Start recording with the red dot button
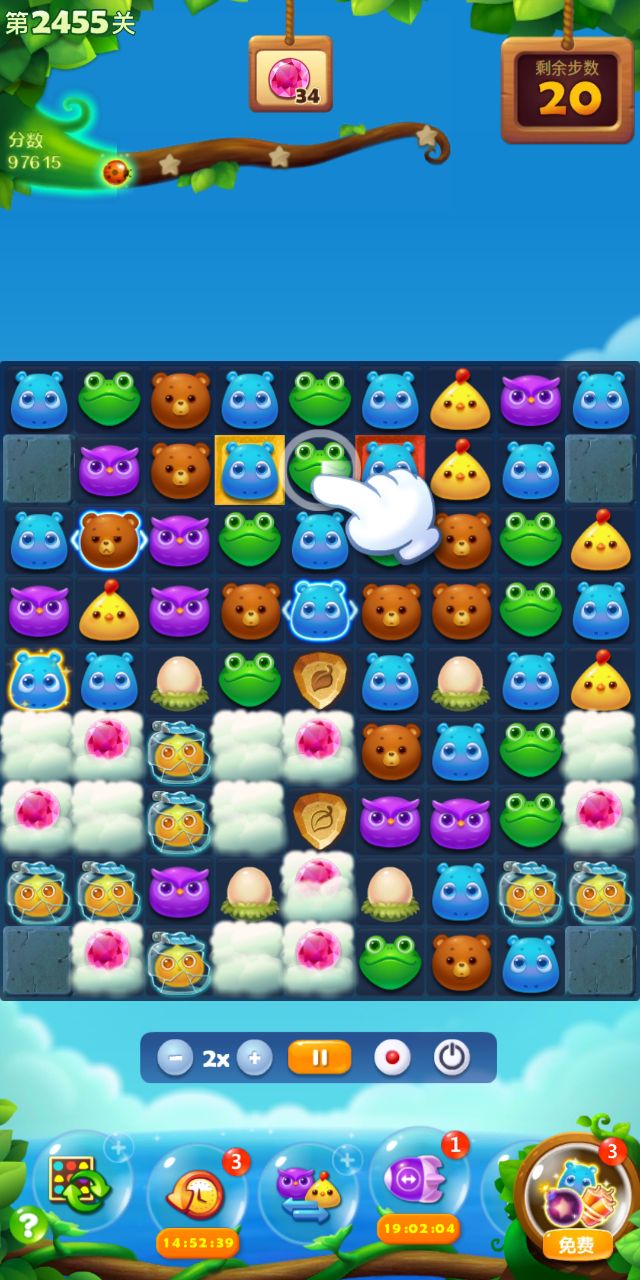The image size is (640, 1280). point(391,1058)
